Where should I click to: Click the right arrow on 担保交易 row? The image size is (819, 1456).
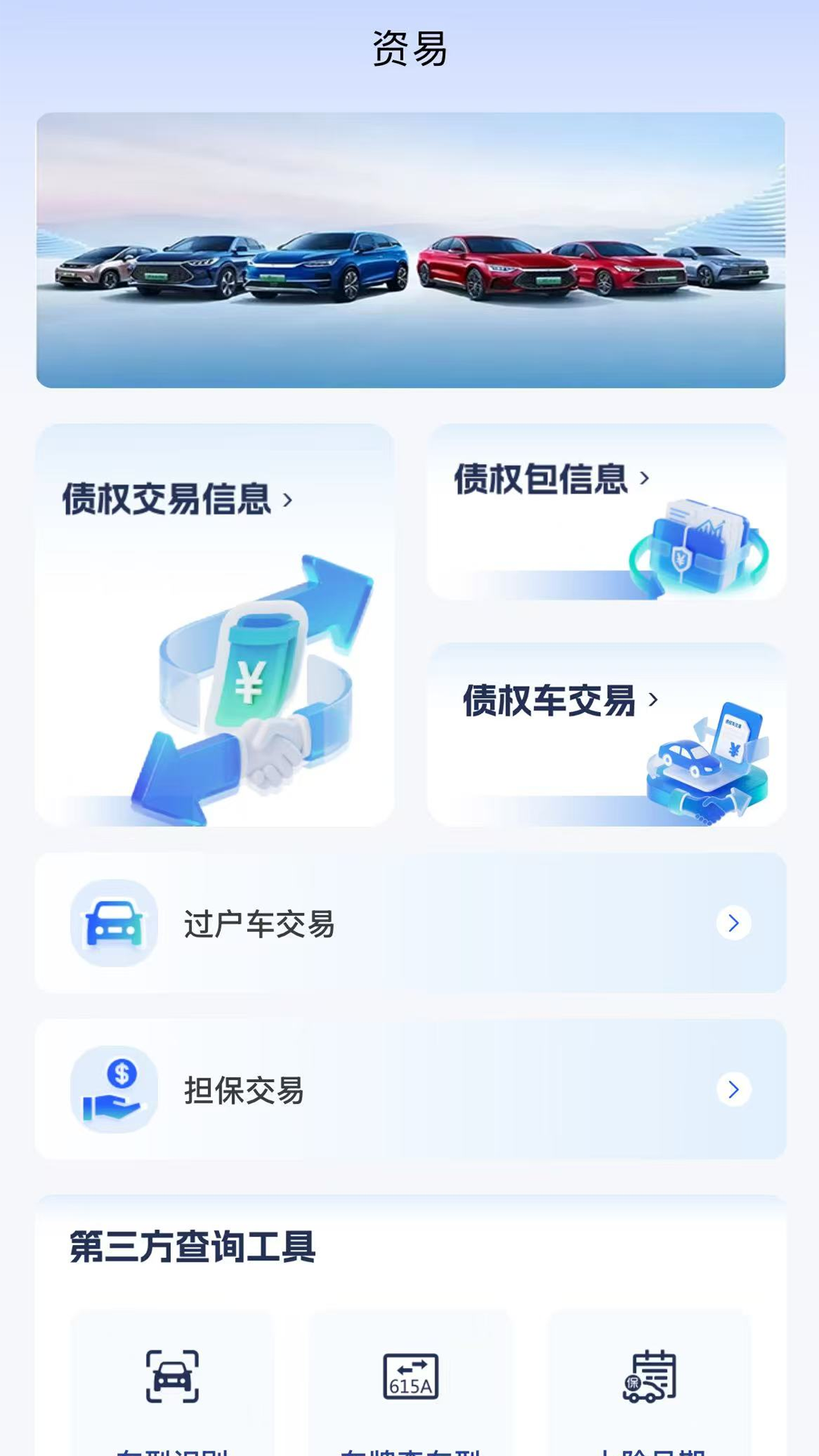pos(733,1090)
